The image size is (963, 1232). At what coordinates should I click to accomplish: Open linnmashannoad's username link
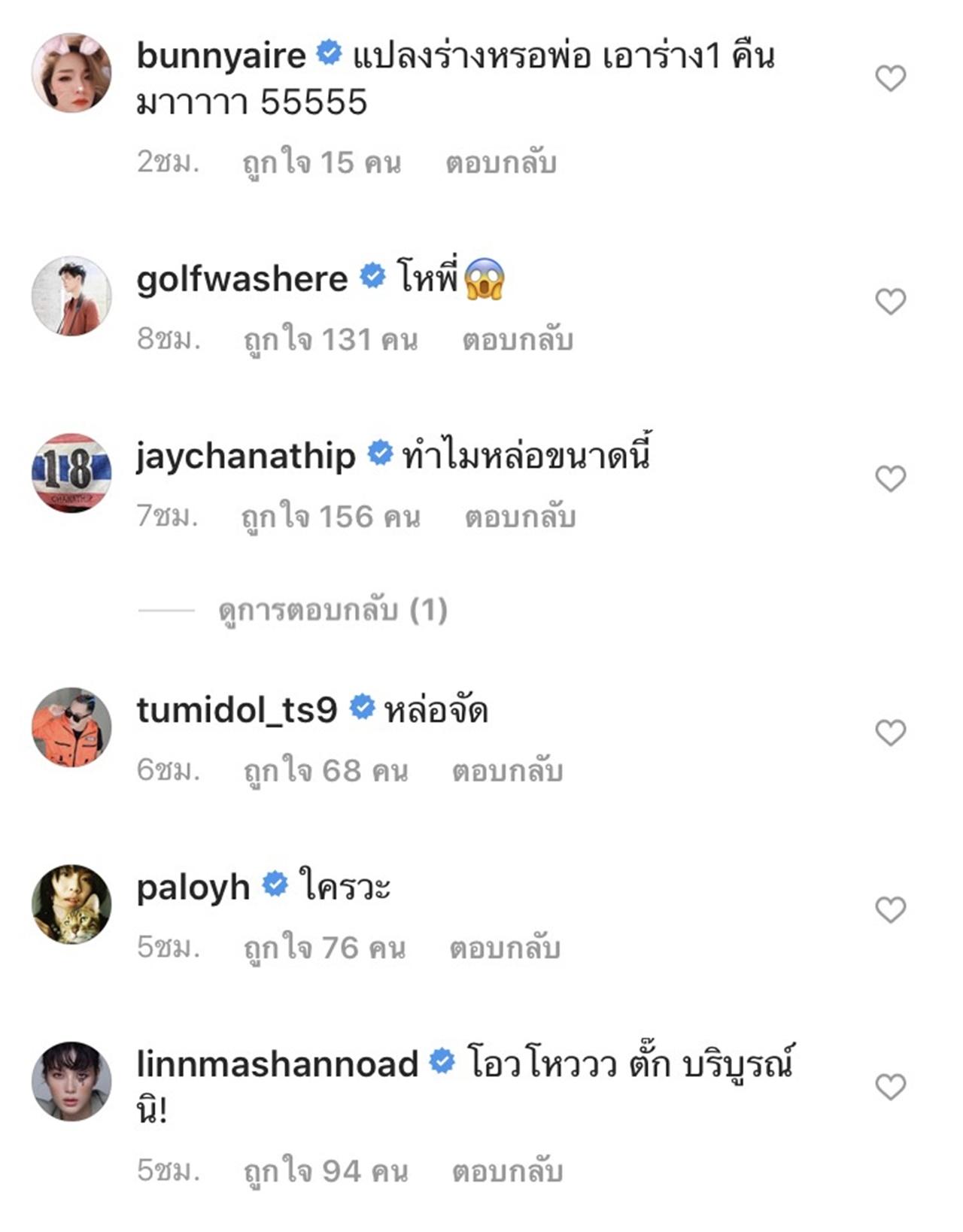coord(277,1064)
